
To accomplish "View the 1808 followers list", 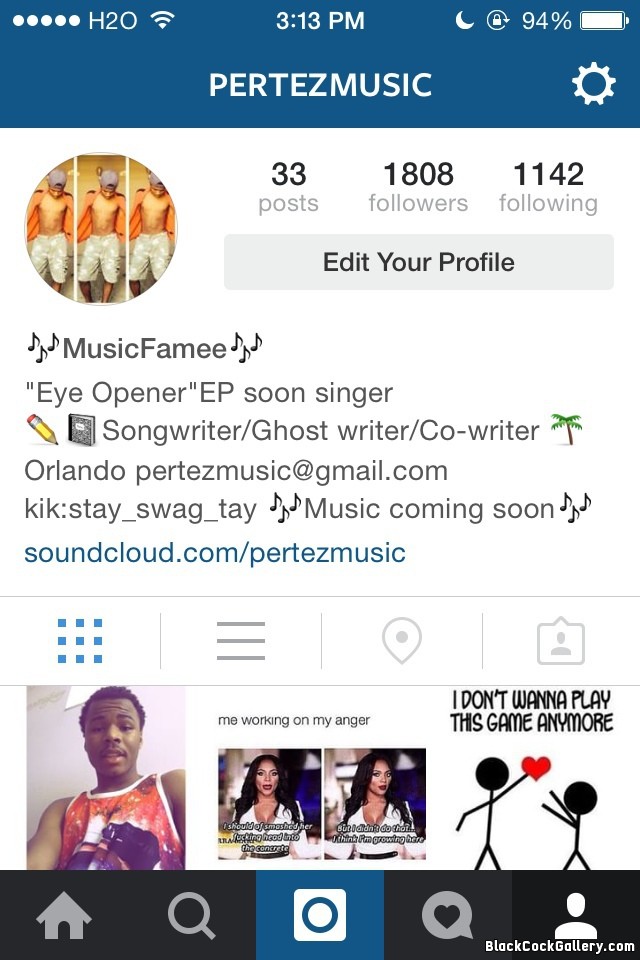I will click(x=418, y=187).
